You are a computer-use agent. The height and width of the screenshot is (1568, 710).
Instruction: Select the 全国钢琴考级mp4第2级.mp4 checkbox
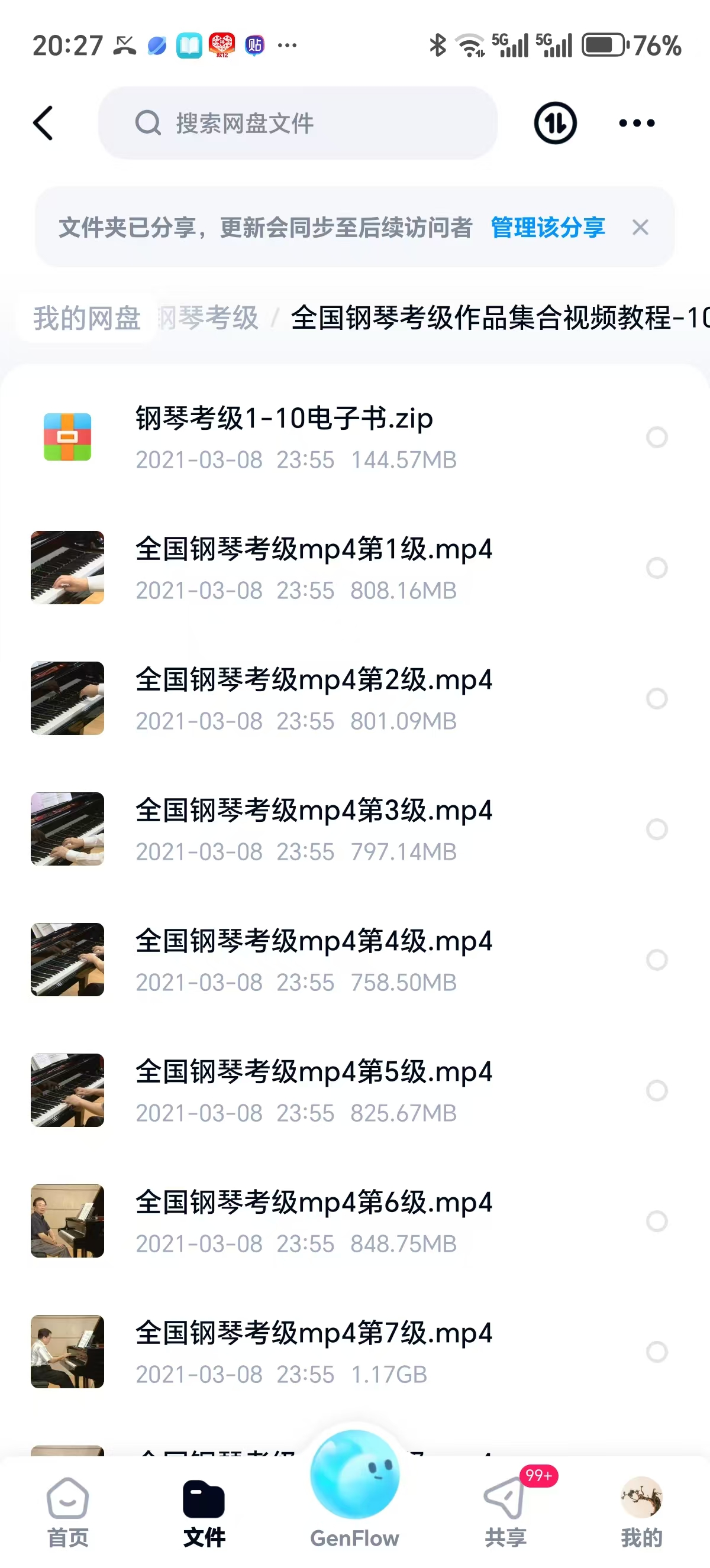click(656, 698)
